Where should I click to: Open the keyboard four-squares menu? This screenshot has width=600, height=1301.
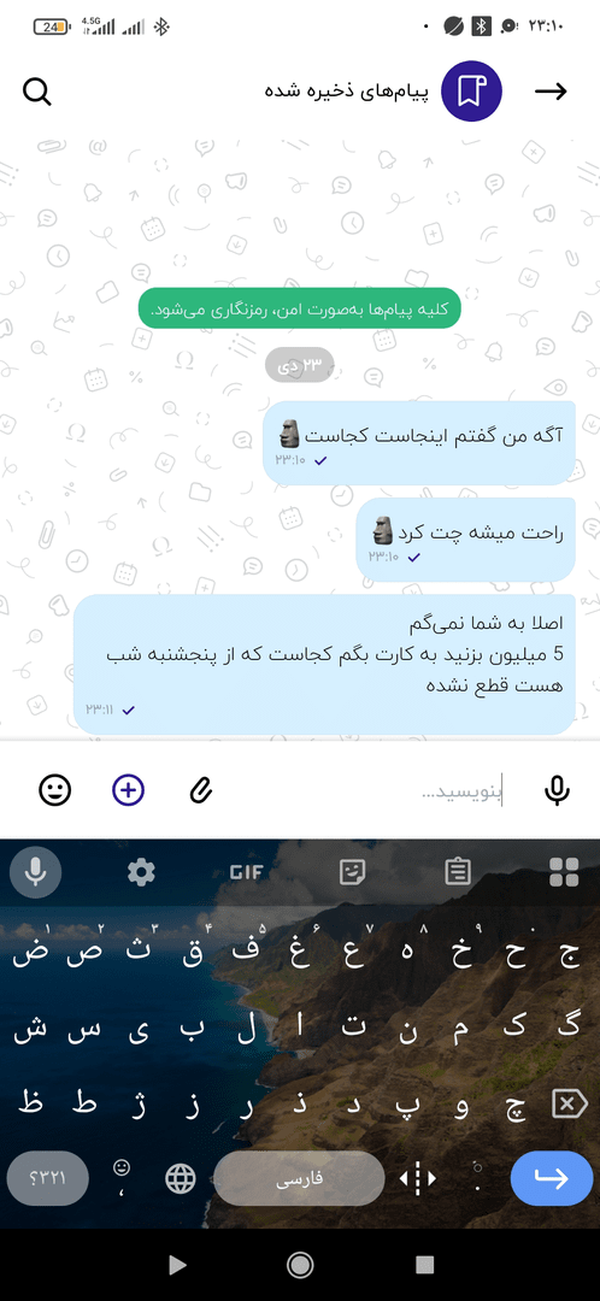(564, 872)
